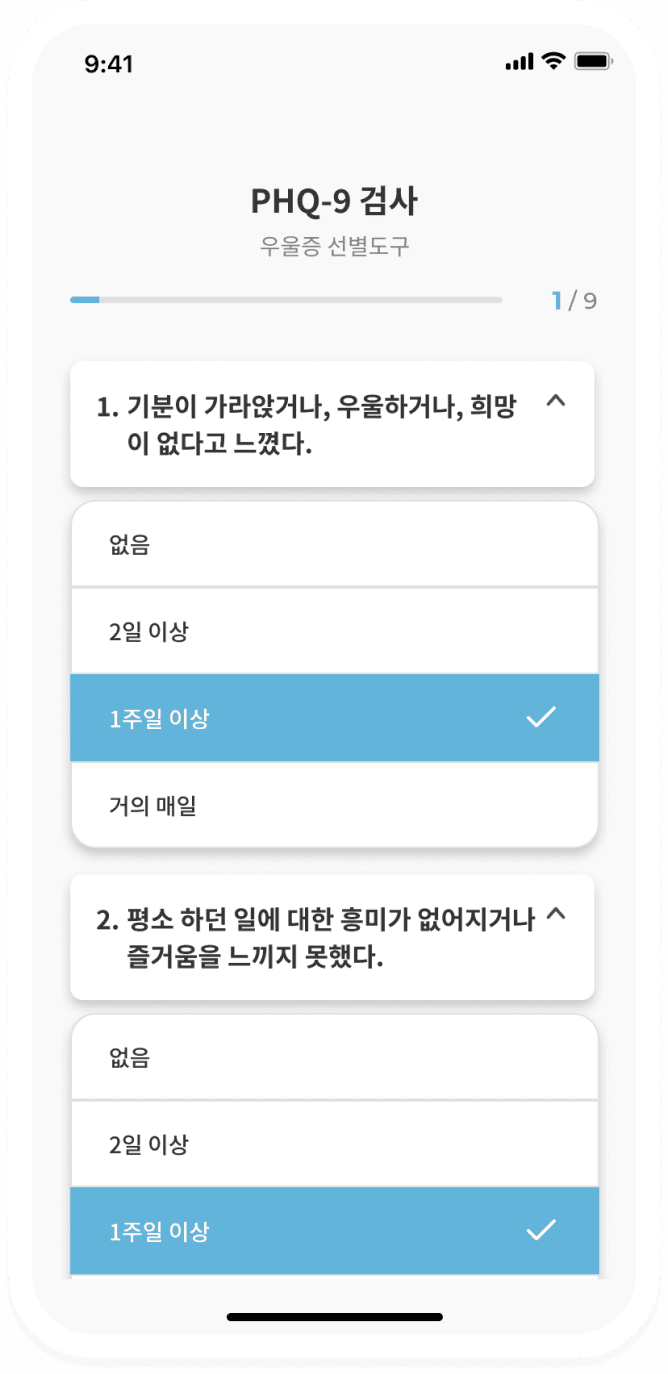Collapse question 2 about loss of interest

click(x=557, y=916)
